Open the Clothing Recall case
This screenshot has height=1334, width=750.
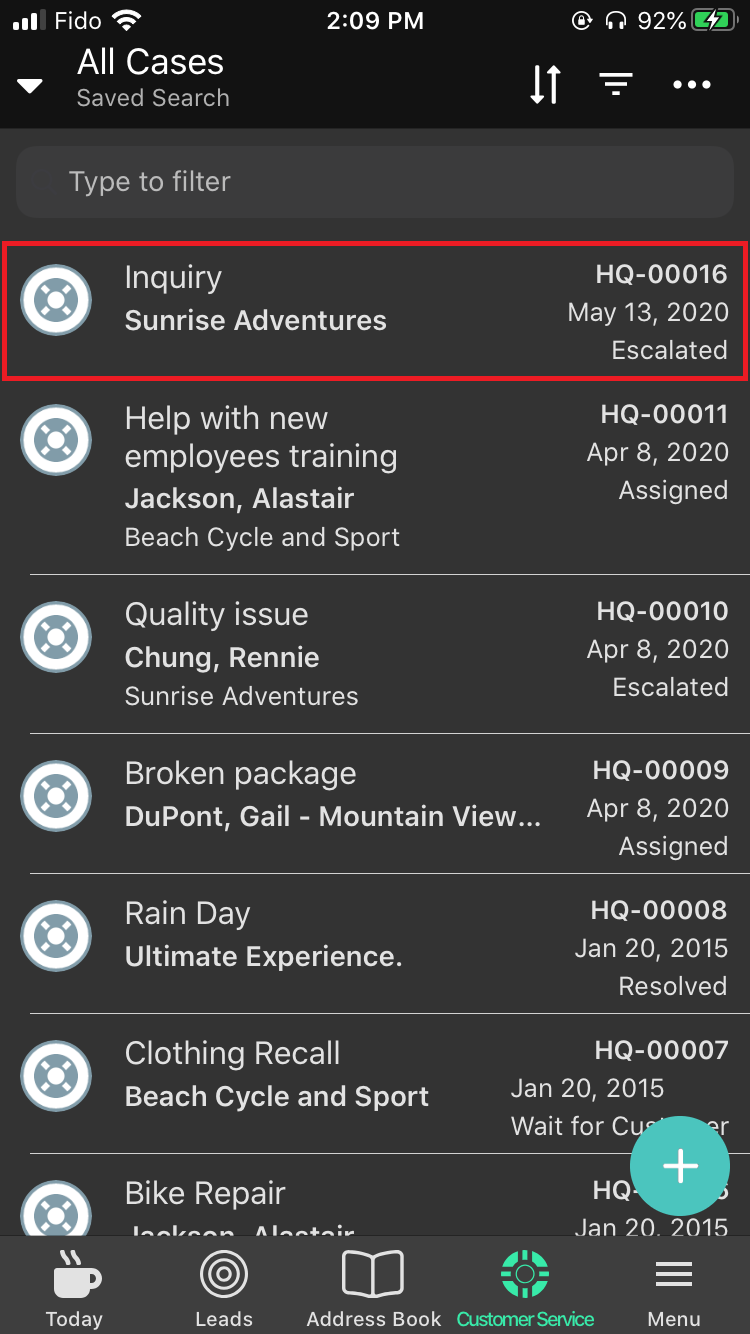tap(375, 1084)
